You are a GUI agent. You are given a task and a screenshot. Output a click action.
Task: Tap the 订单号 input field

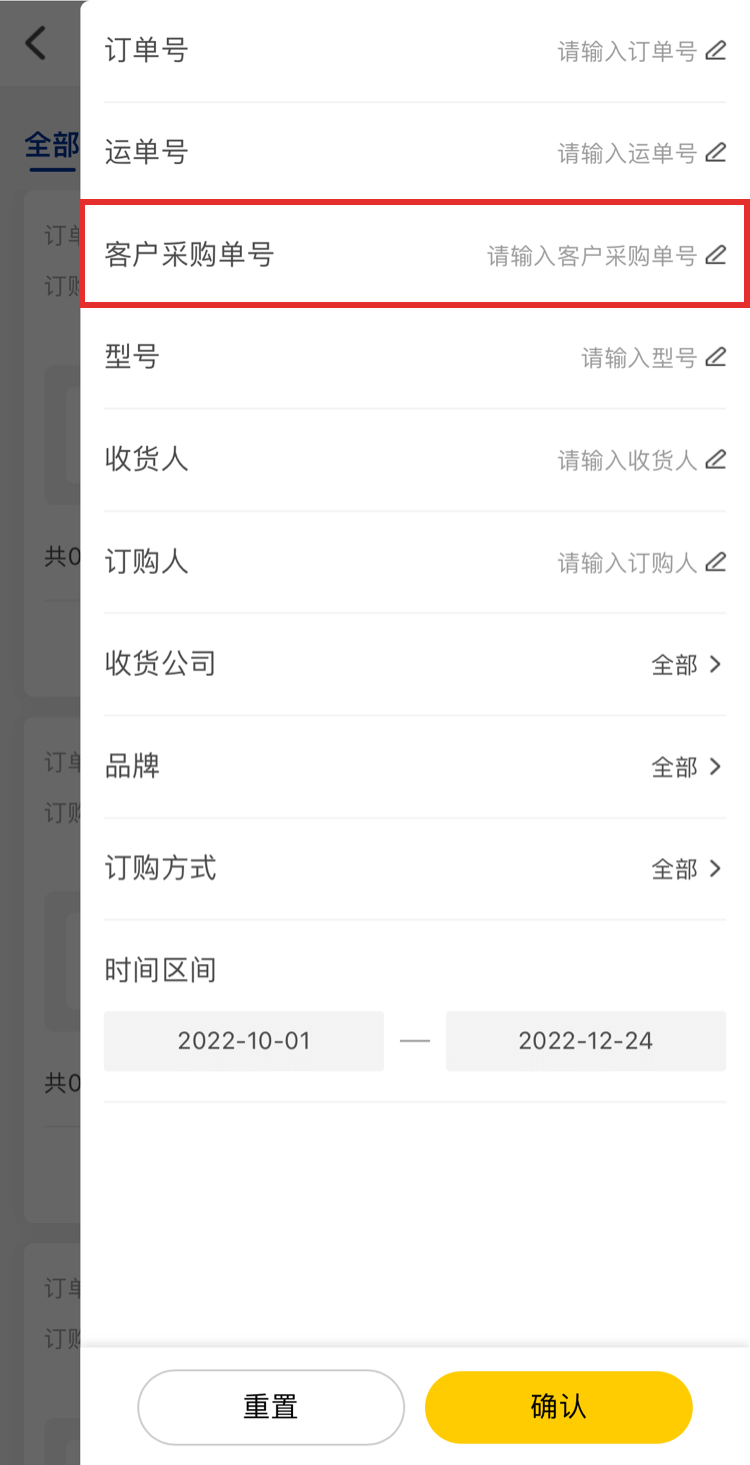pyautogui.click(x=627, y=51)
